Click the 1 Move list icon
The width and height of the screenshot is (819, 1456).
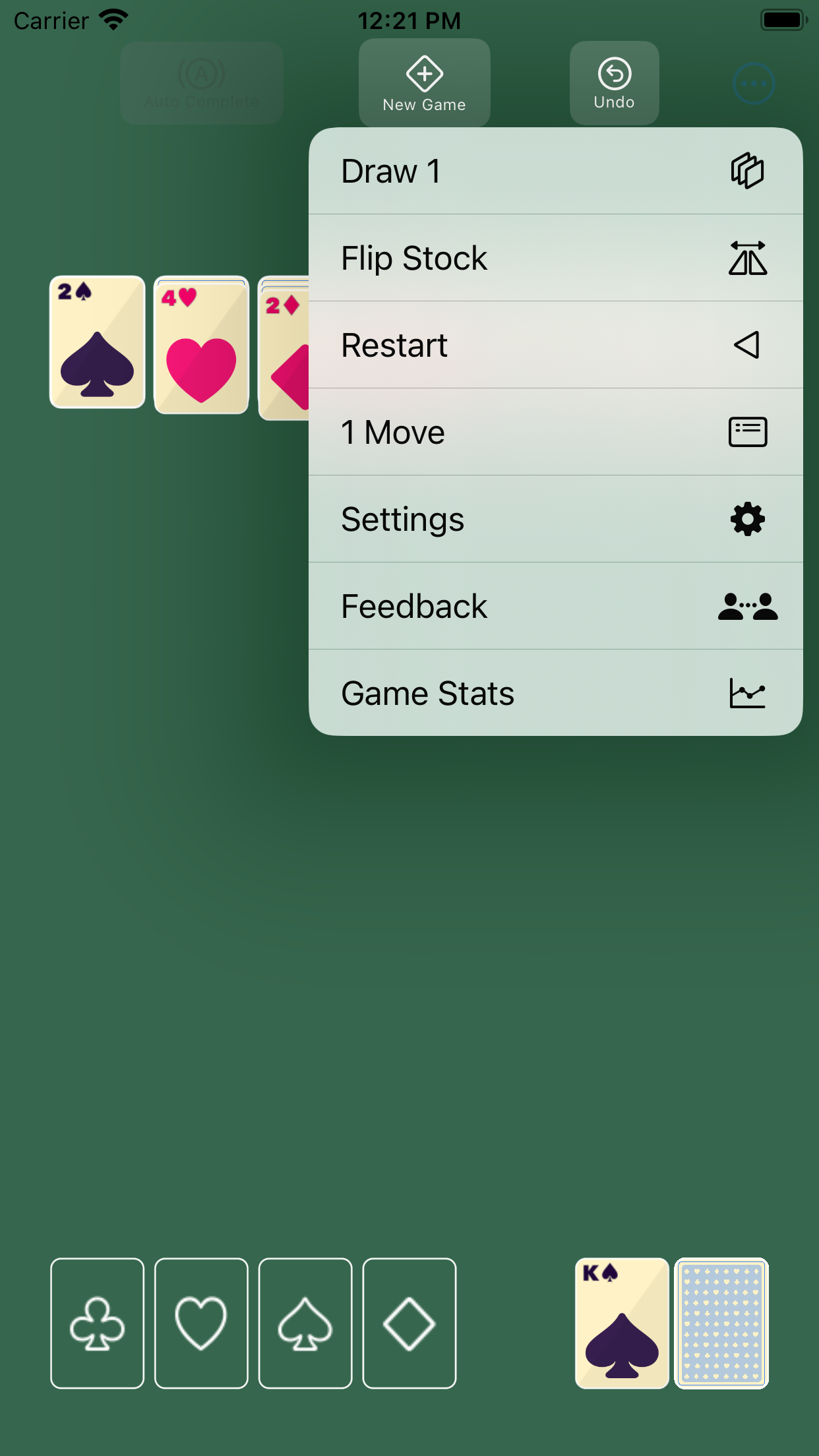point(748,431)
